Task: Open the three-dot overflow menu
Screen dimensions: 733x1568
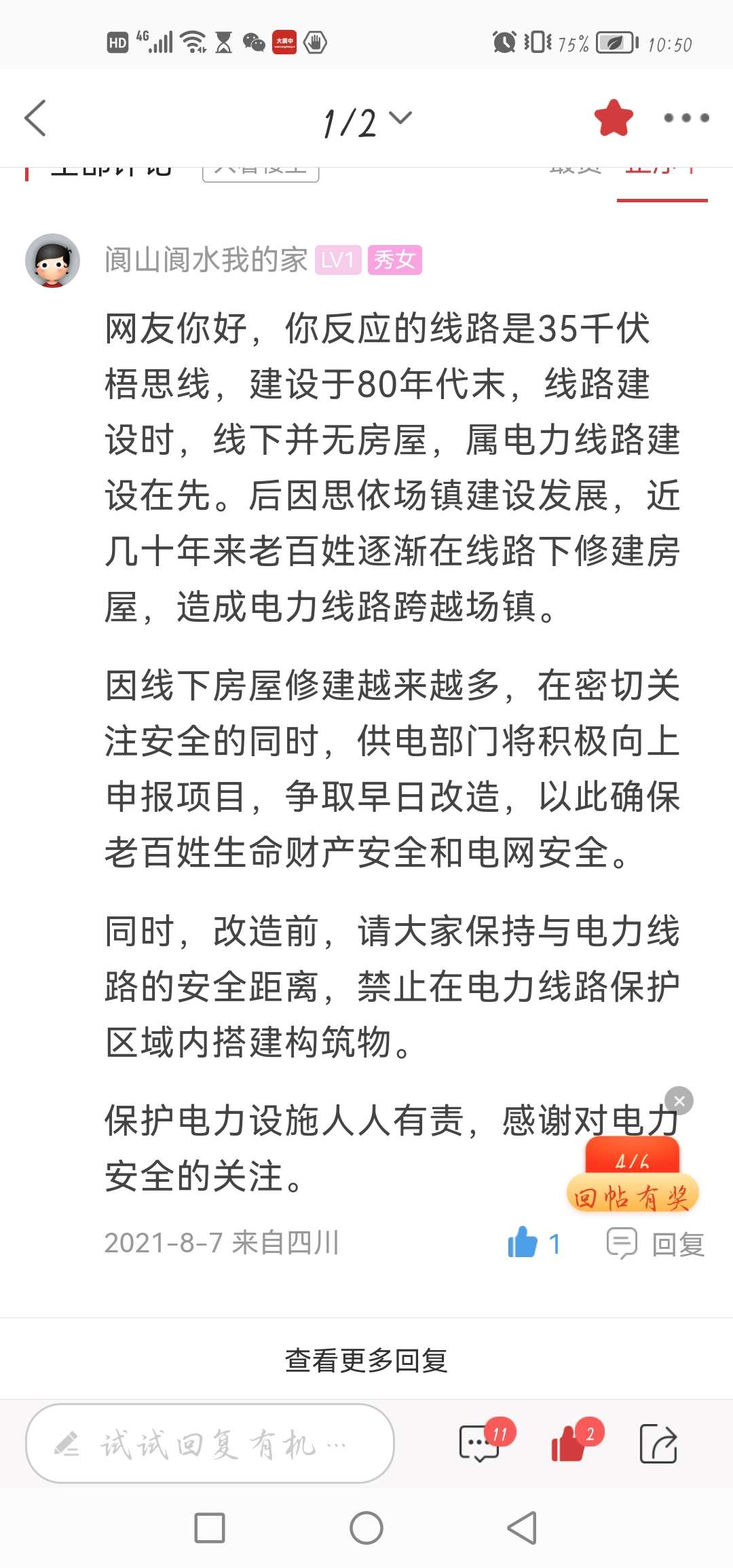Action: click(x=686, y=118)
